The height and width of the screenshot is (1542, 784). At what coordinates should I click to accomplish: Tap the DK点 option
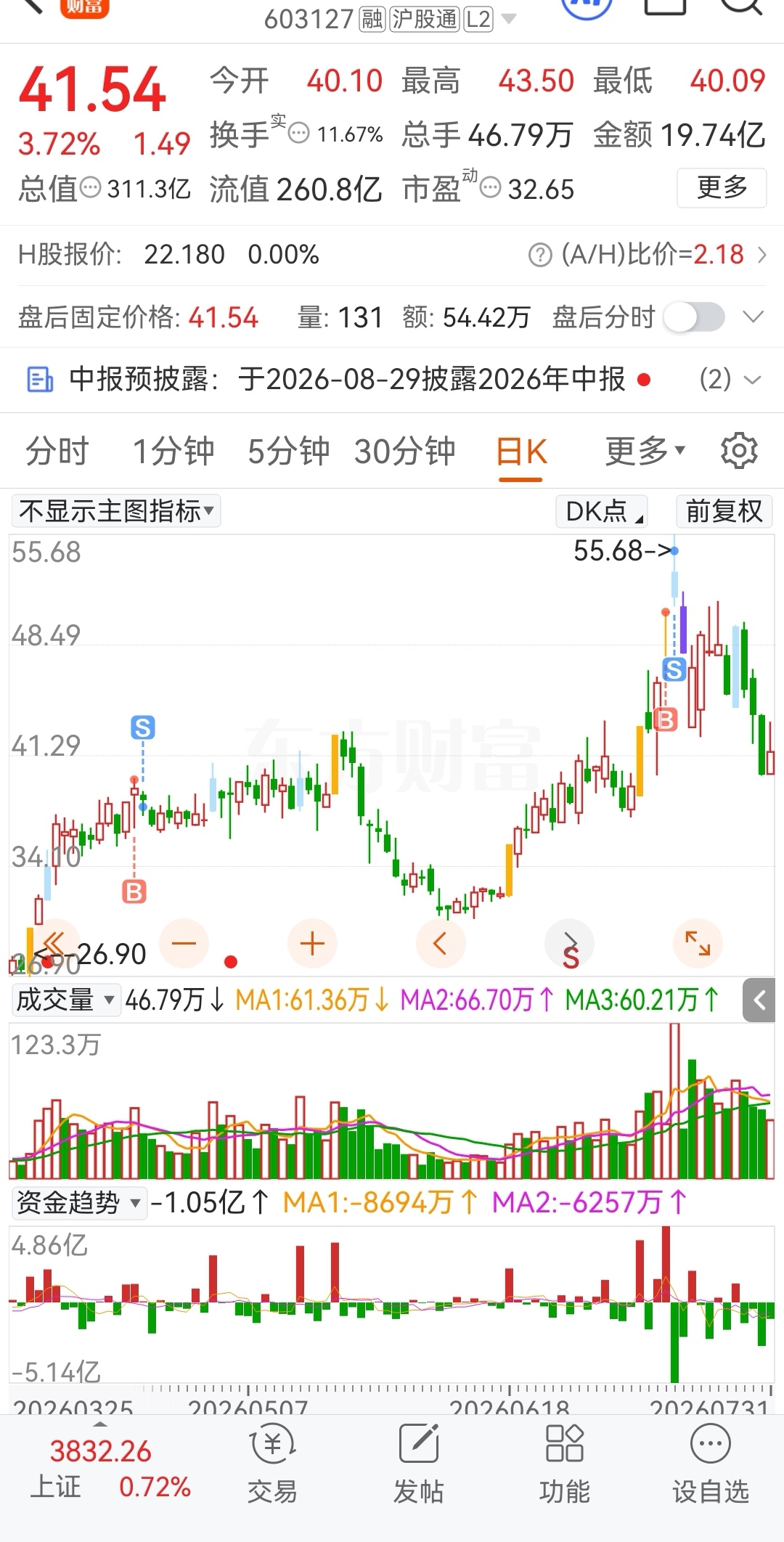pos(601,511)
